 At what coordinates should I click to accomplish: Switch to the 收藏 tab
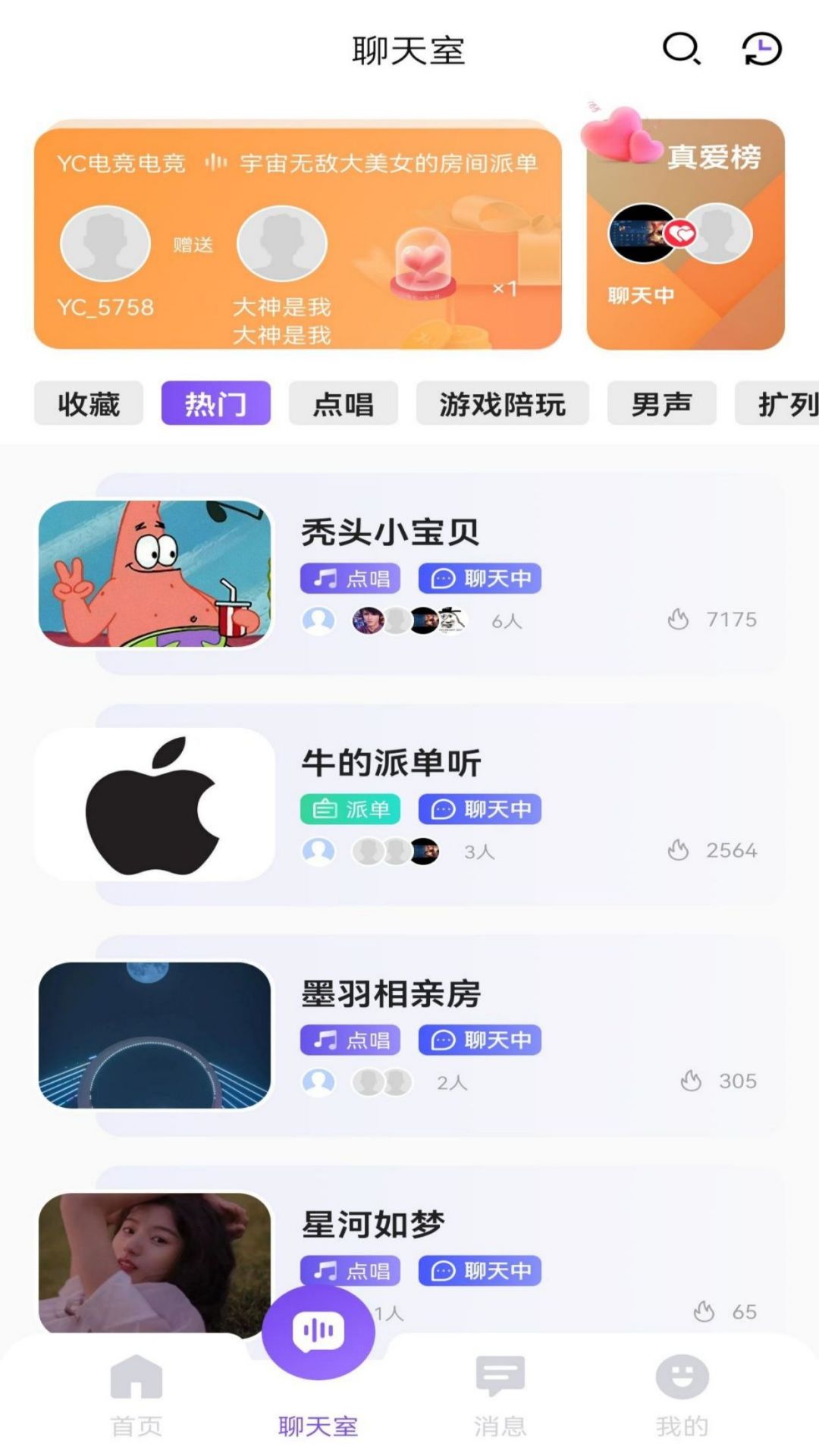(x=89, y=403)
